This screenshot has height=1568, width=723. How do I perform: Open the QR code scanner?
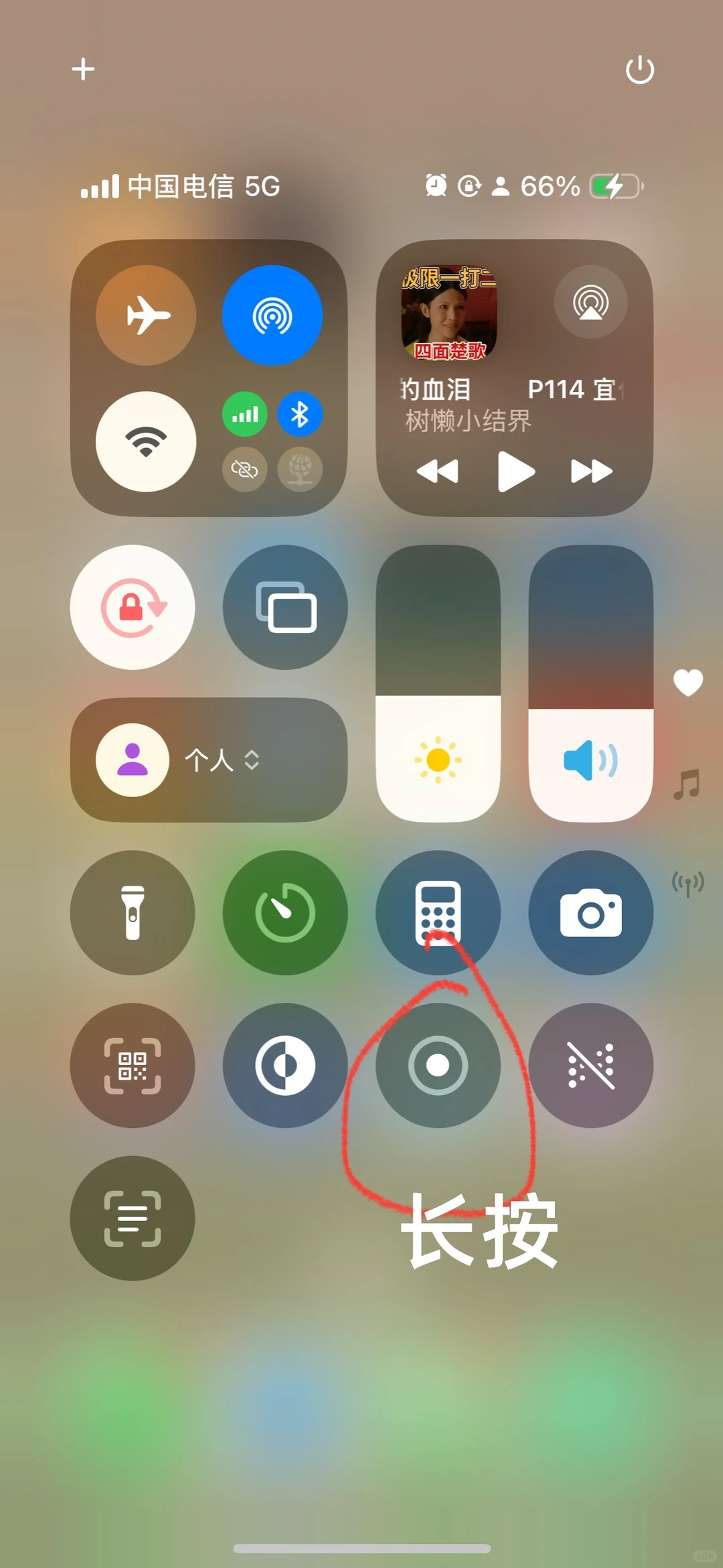[x=133, y=1066]
